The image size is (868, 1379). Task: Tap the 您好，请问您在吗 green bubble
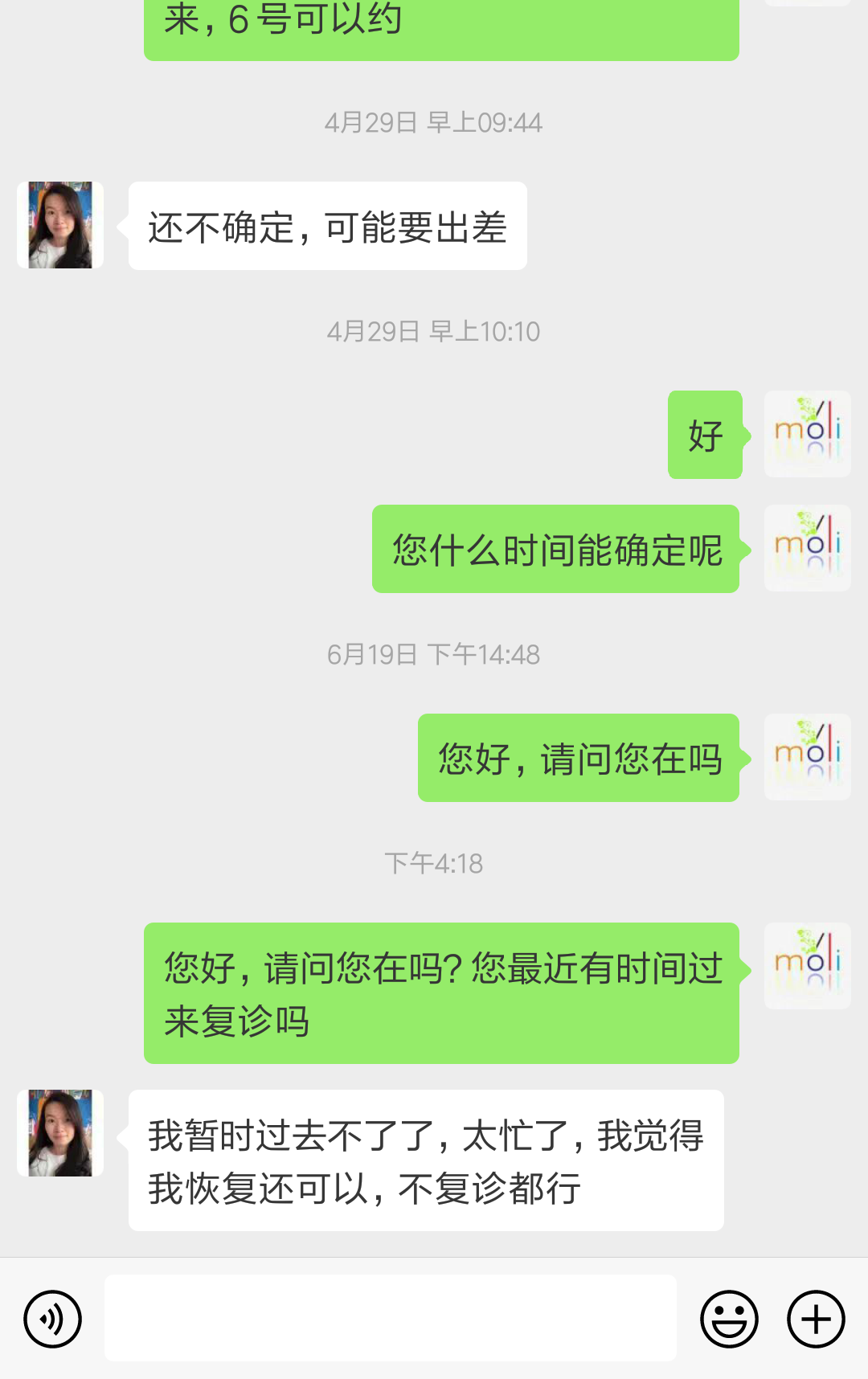(x=578, y=756)
